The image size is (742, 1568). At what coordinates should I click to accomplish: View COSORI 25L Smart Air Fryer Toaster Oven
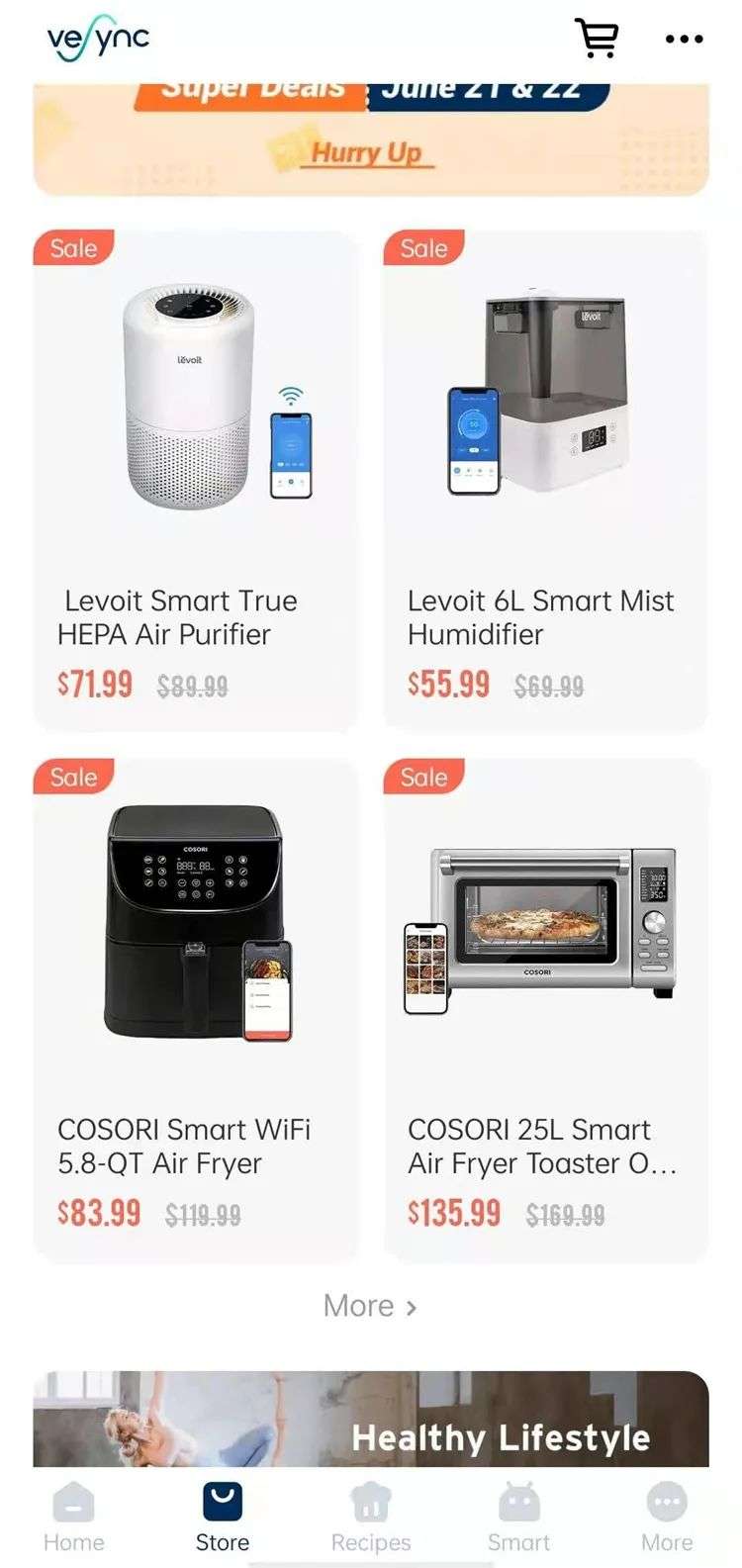(545, 1010)
